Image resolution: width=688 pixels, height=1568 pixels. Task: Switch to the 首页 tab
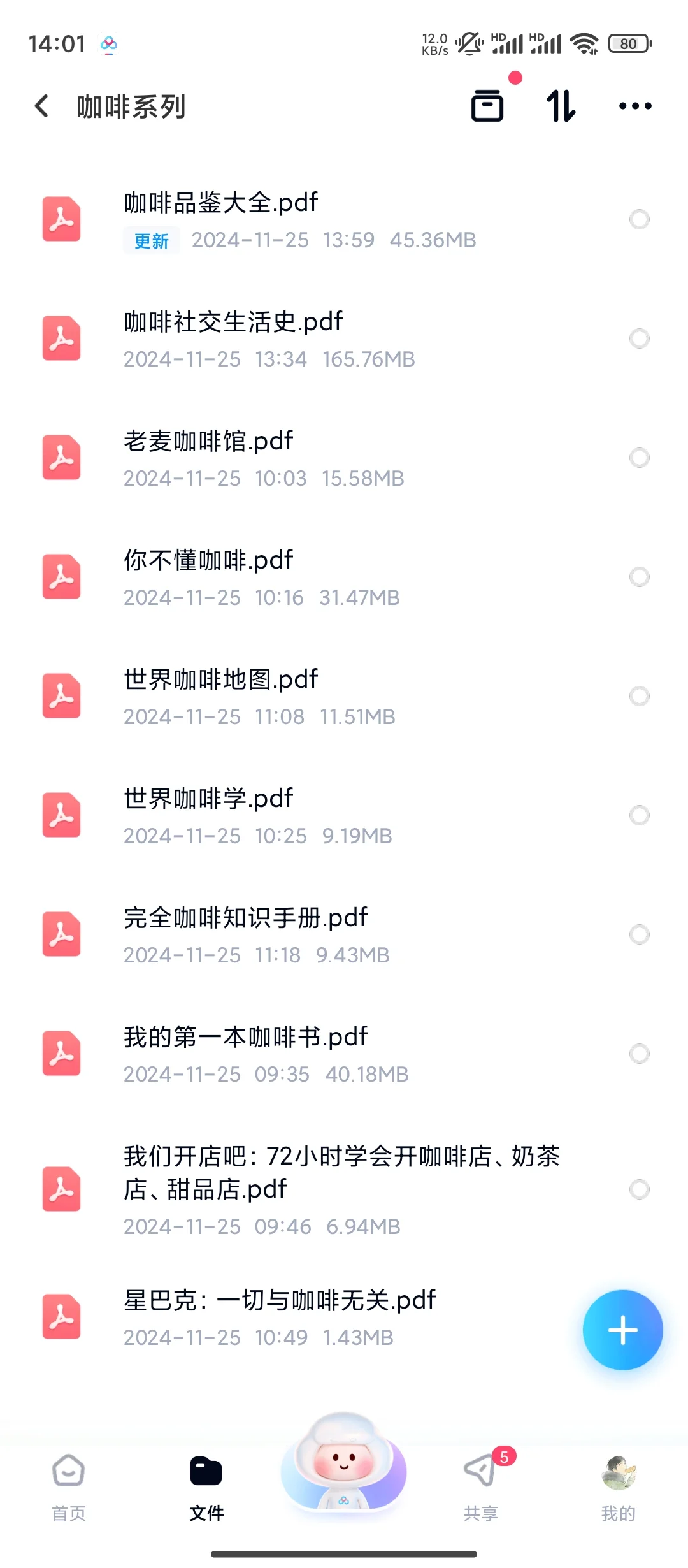tap(69, 1488)
